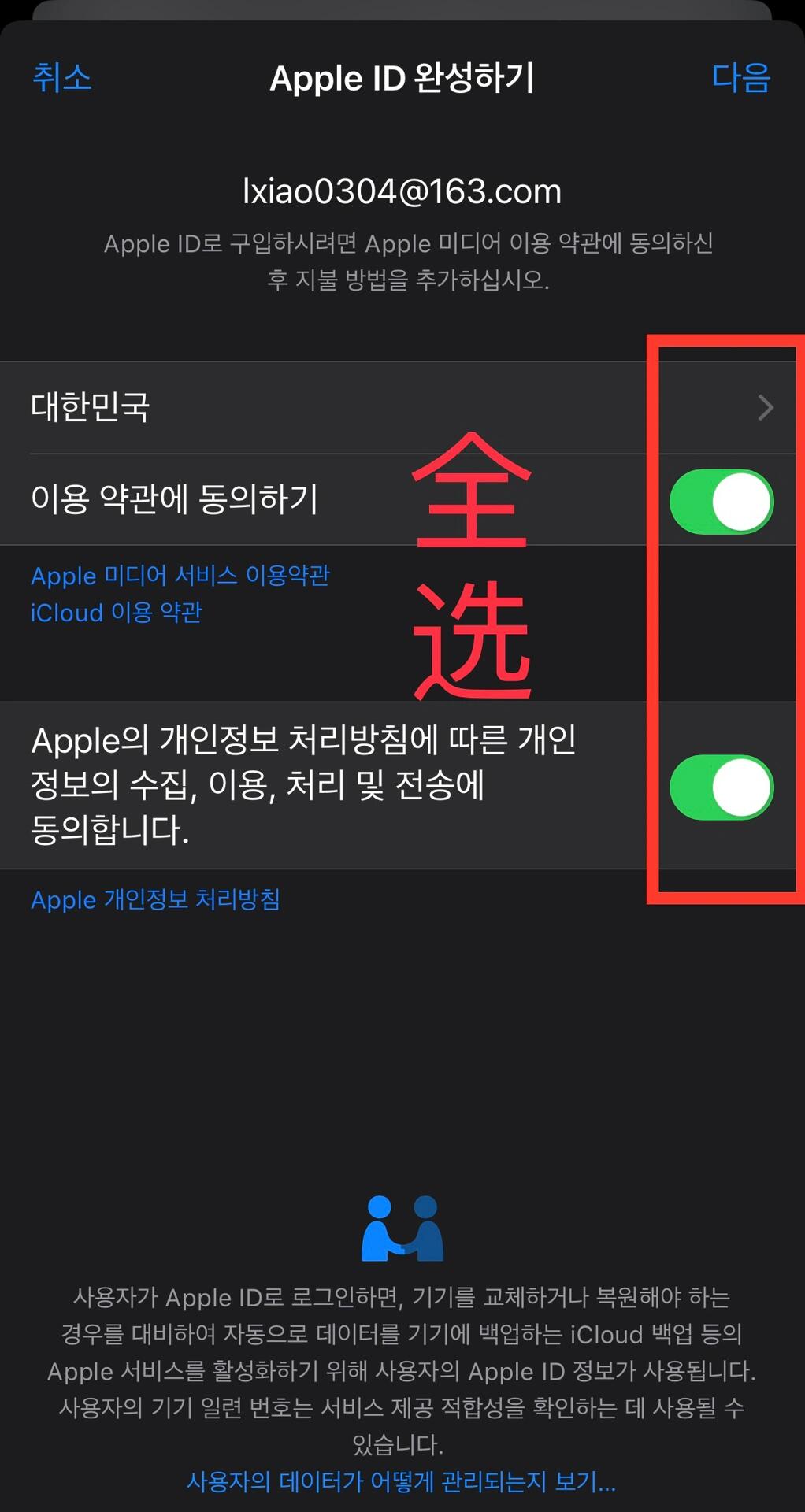The height and width of the screenshot is (1512, 805).
Task: Toggle the 이용 약관에 동의하기 switch
Action: point(721,501)
